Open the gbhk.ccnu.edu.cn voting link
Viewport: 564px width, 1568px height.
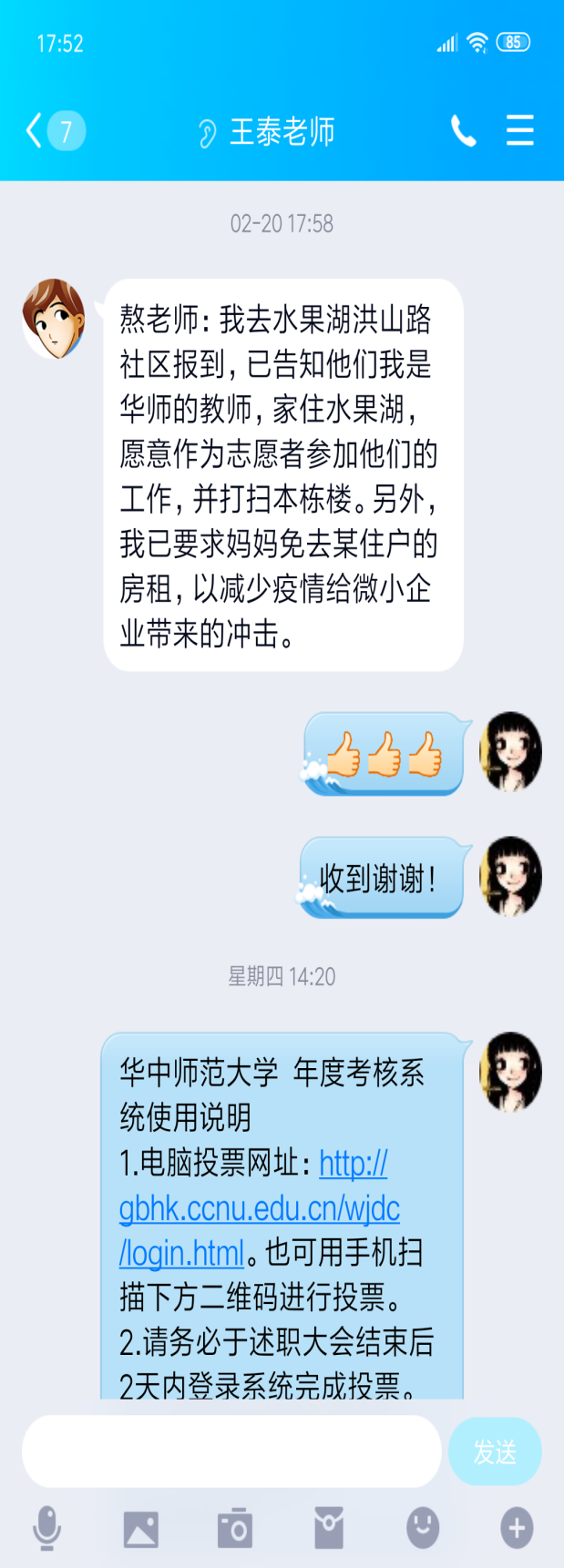[x=260, y=1208]
